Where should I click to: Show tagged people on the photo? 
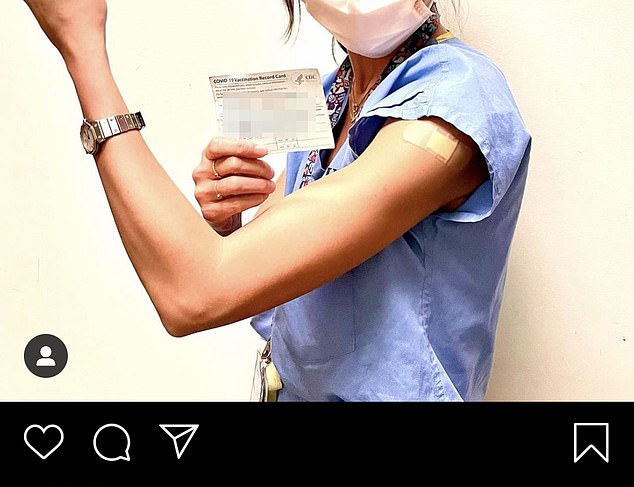point(46,356)
